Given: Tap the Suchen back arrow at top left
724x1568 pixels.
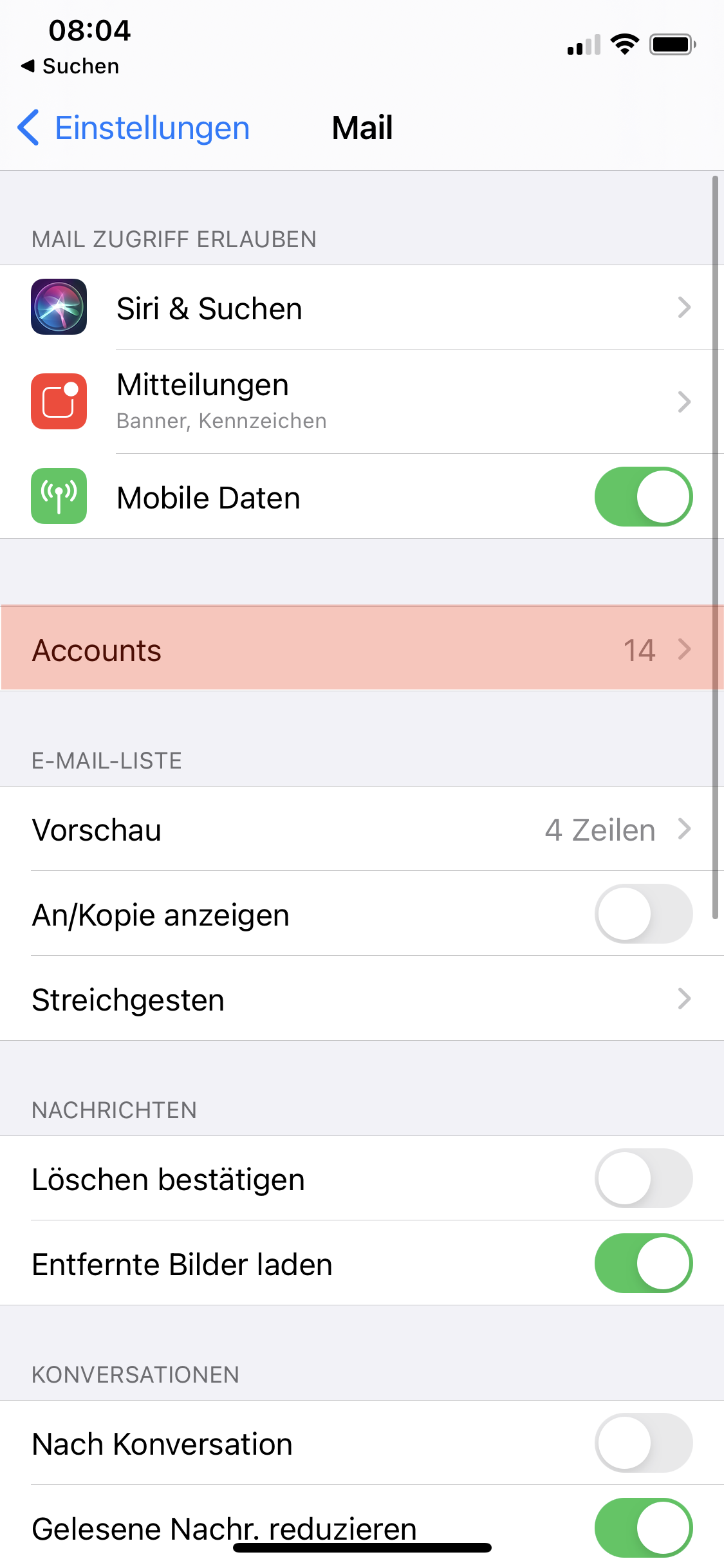Looking at the screenshot, I should pos(71,66).
